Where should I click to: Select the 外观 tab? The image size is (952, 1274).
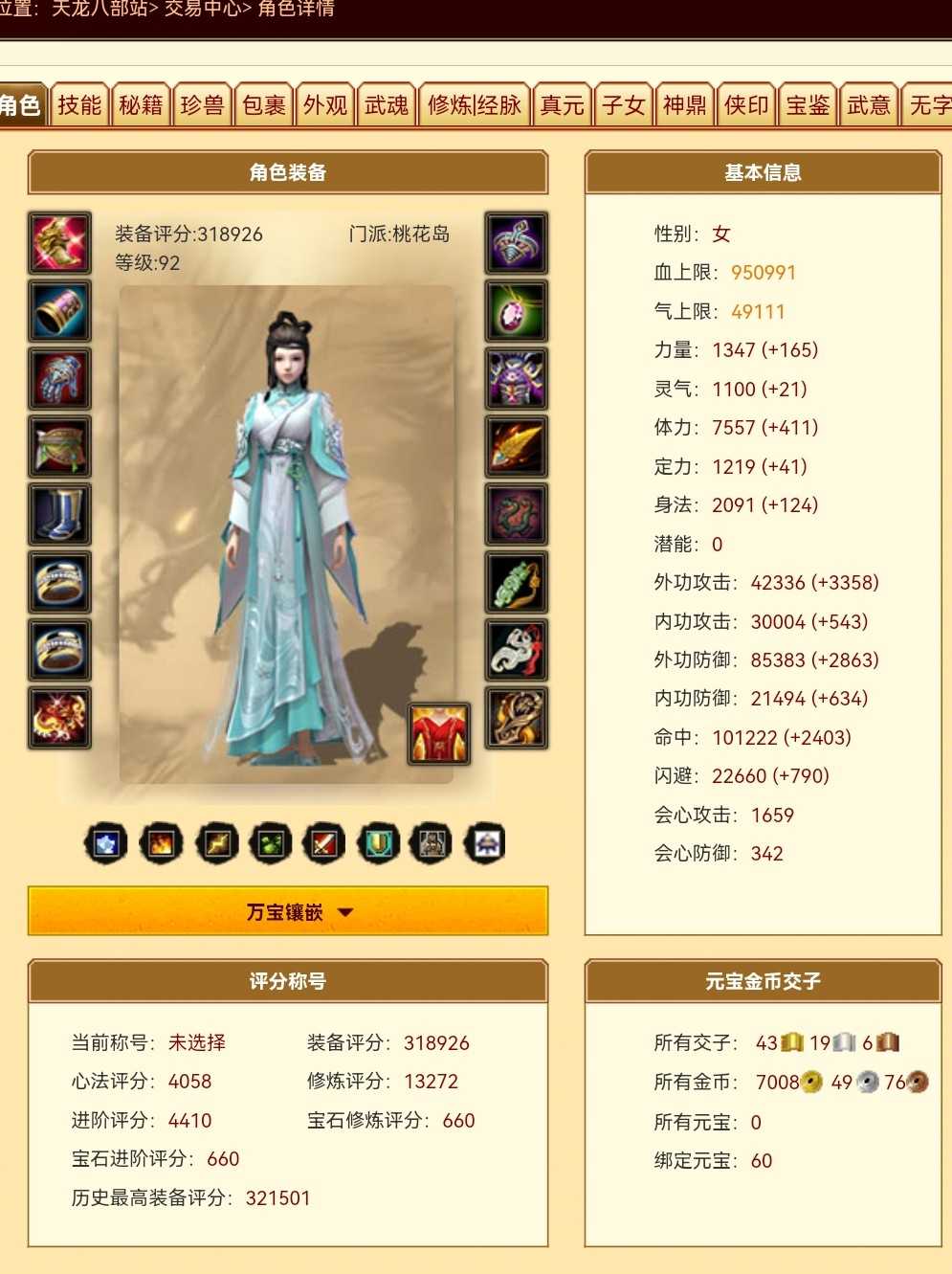[x=325, y=105]
